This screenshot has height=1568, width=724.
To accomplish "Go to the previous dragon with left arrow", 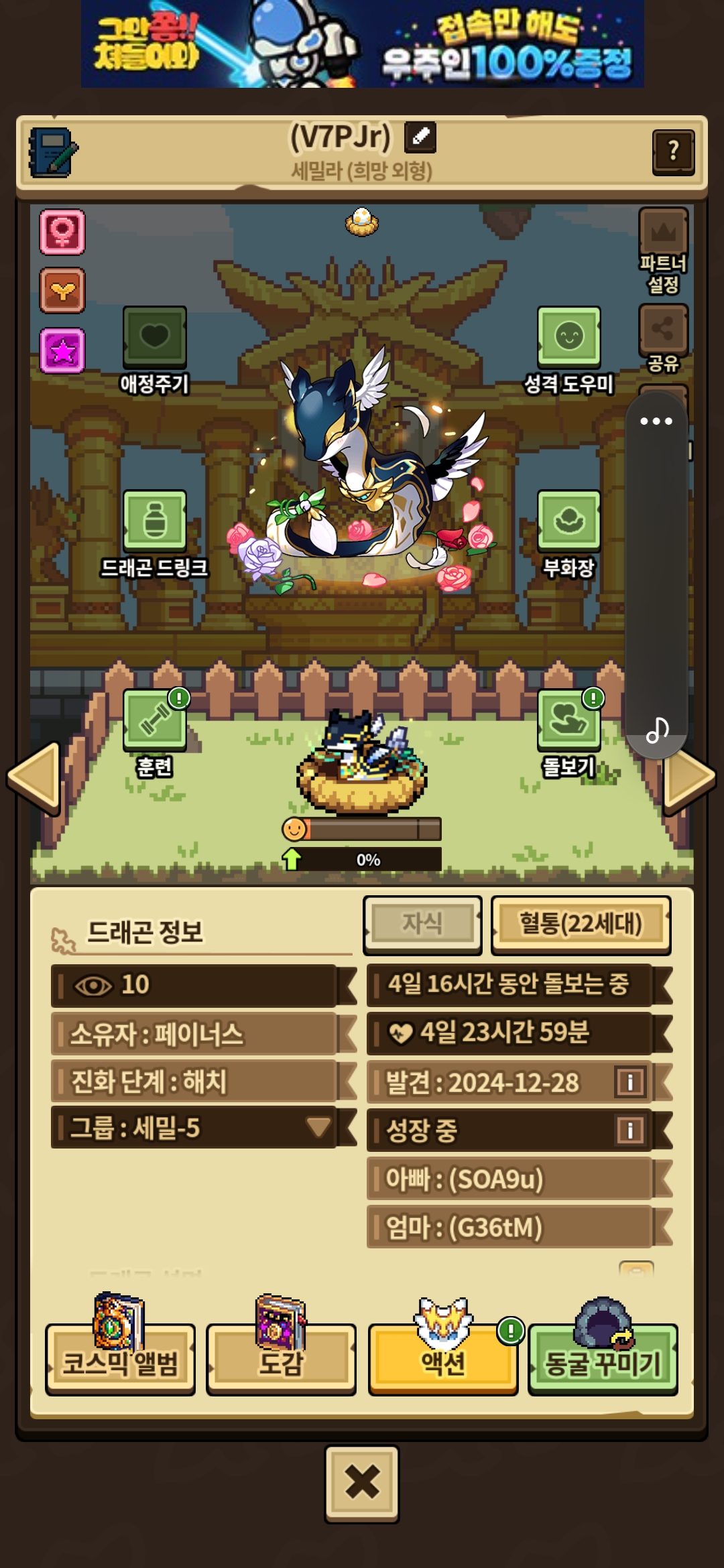I will (34, 778).
